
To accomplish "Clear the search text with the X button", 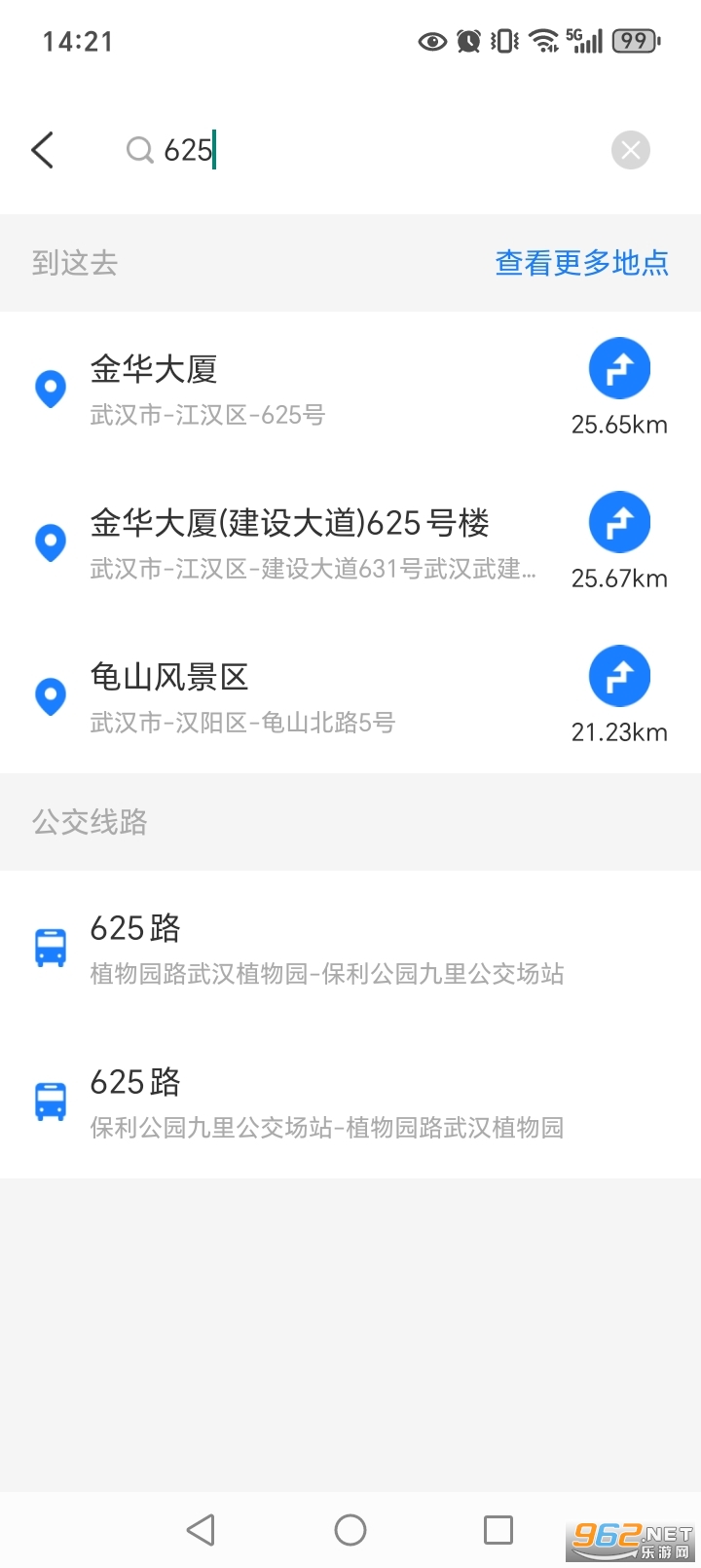I will (630, 150).
